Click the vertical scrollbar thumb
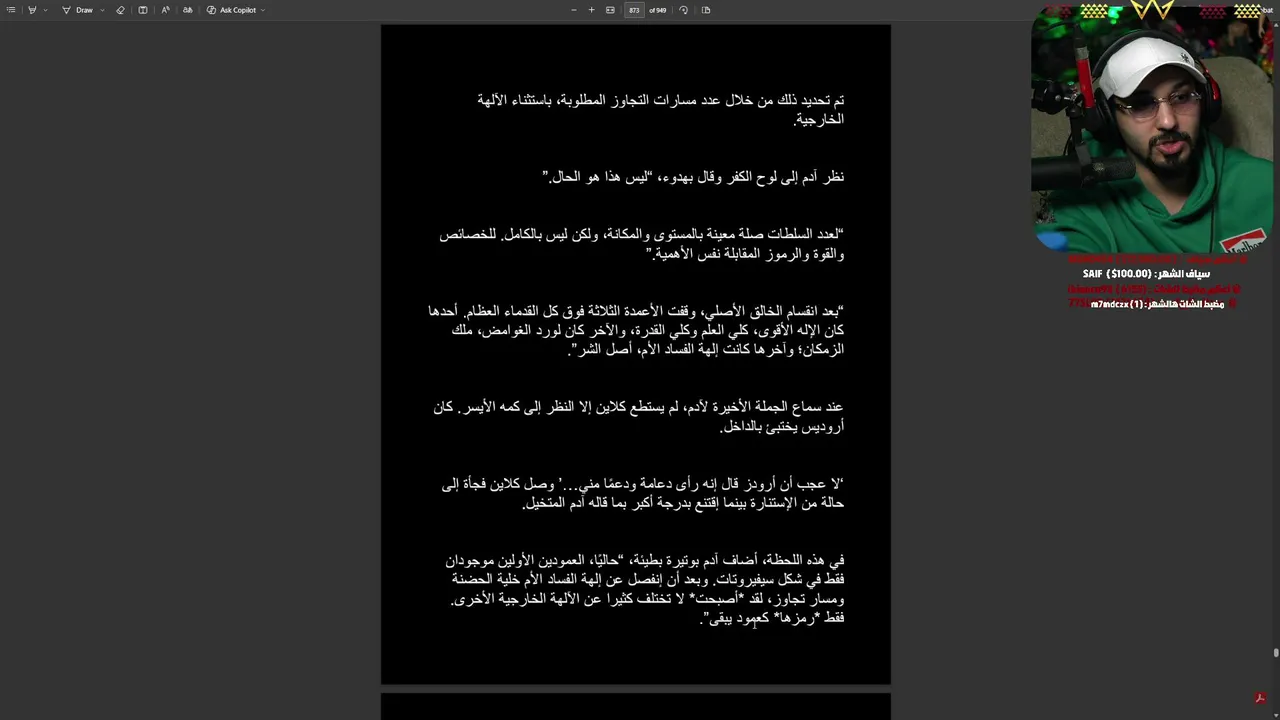Image resolution: width=1280 pixels, height=720 pixels. tap(1275, 653)
